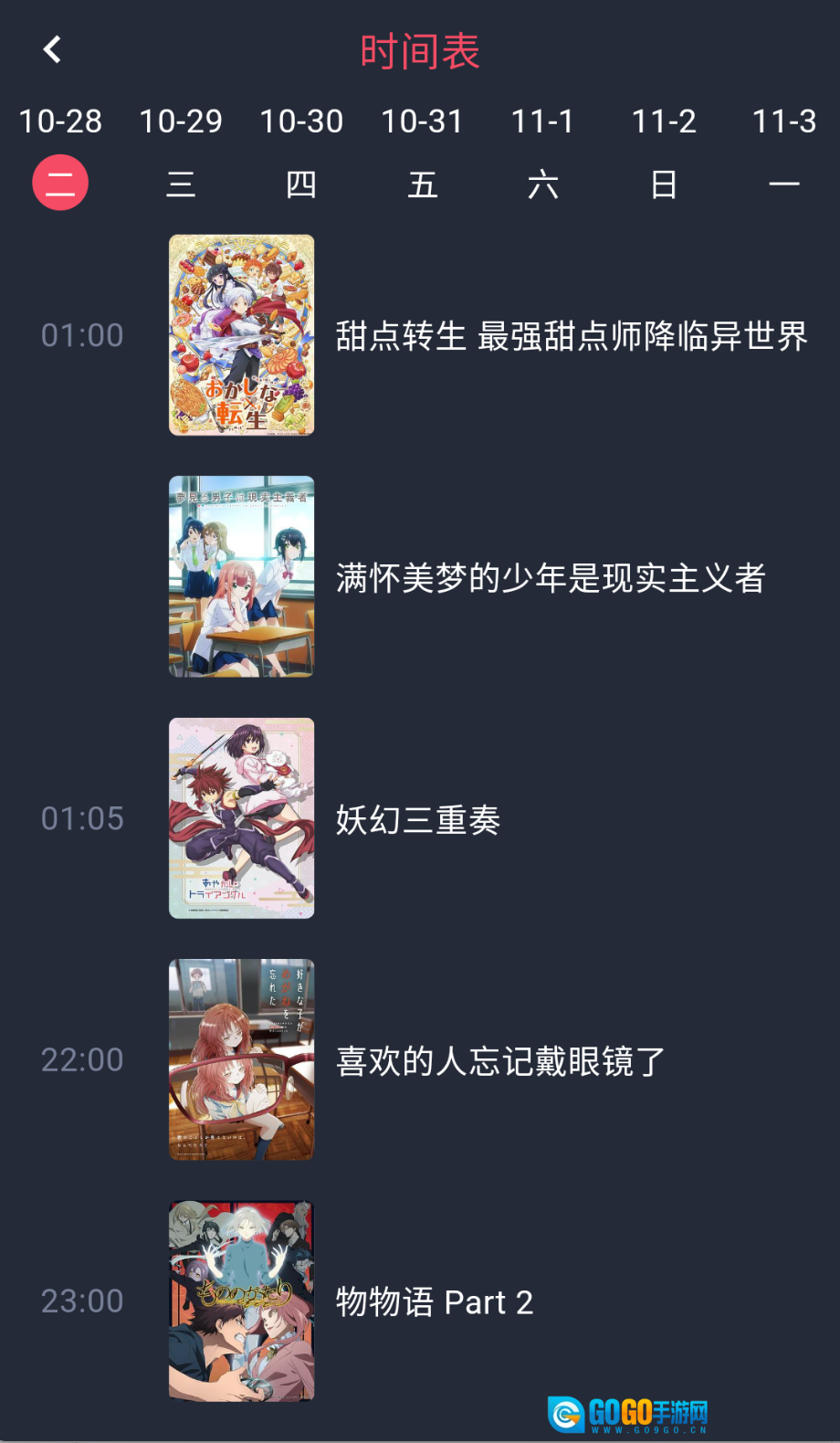Image resolution: width=840 pixels, height=1443 pixels.
Task: Open 喜欢的人忘记戴眼镜了 entry
Action: click(500, 1059)
